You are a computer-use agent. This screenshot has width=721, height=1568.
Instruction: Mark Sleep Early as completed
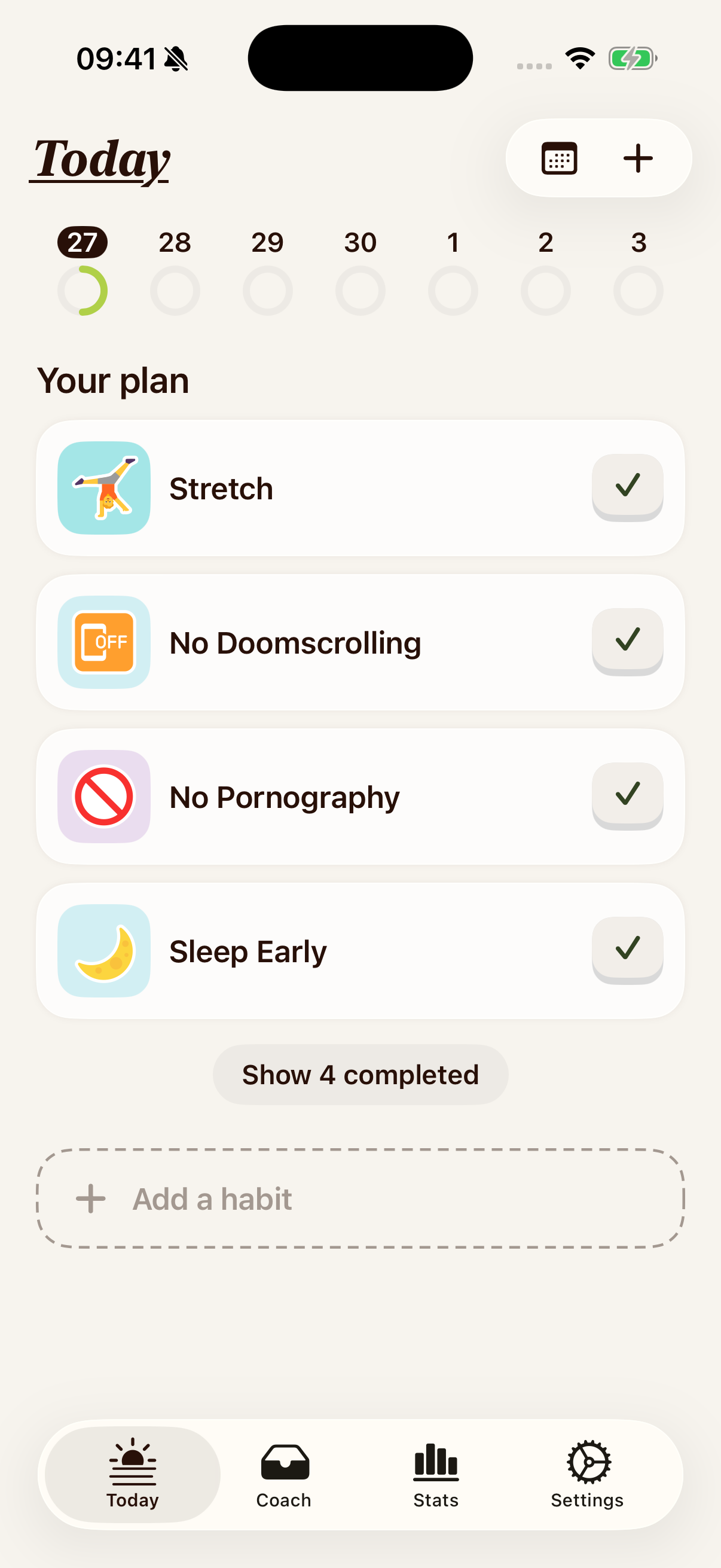tap(627, 948)
